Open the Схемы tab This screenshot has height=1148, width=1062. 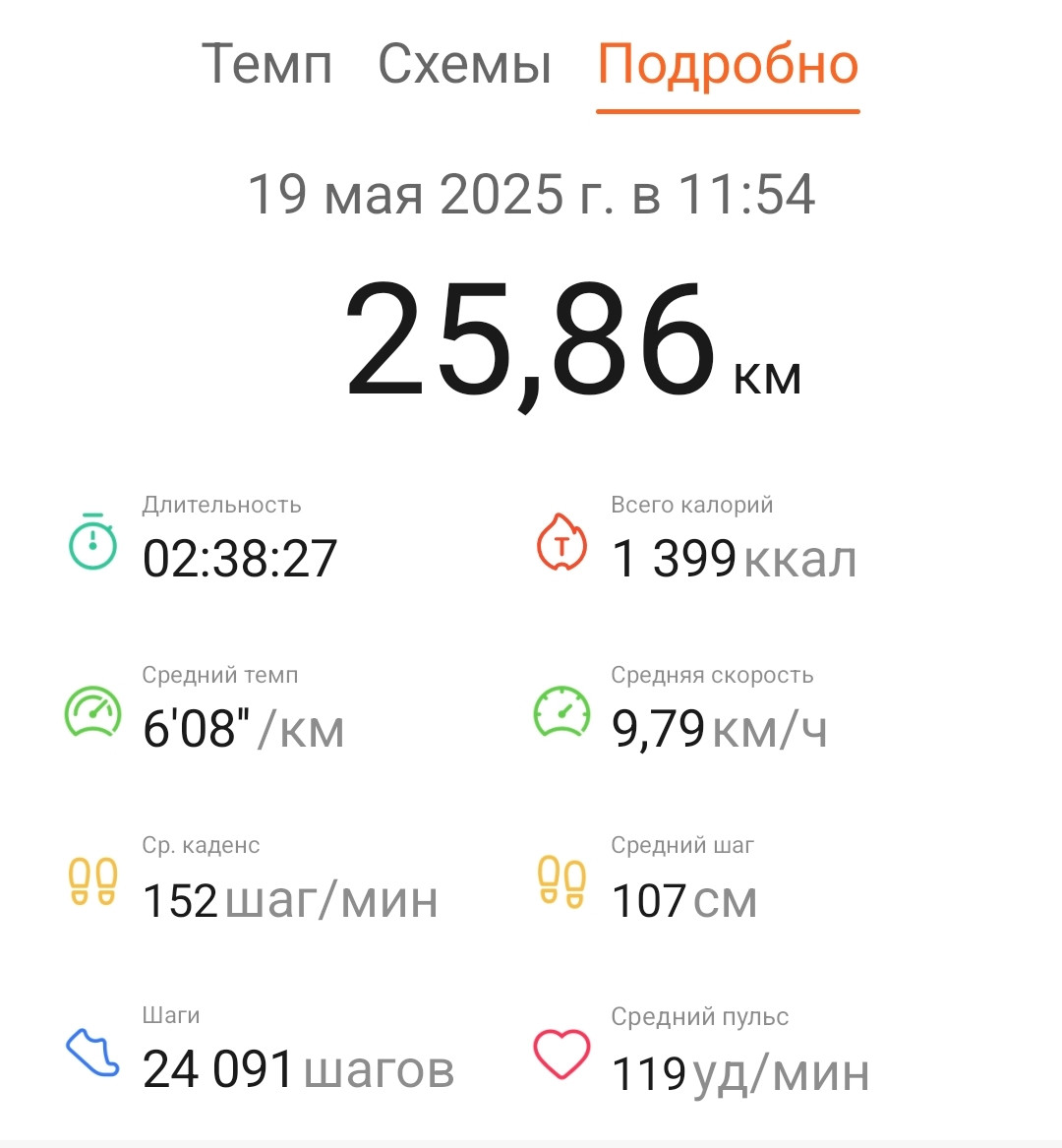(x=465, y=64)
